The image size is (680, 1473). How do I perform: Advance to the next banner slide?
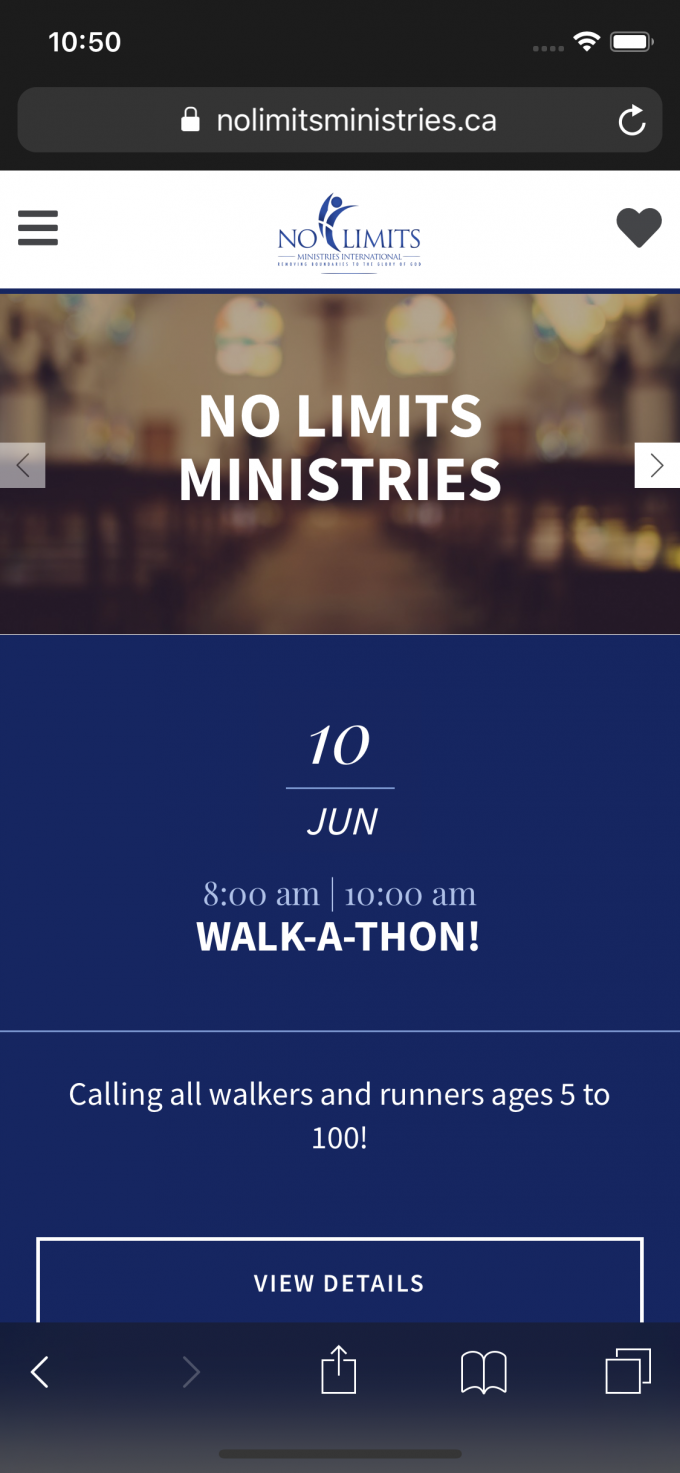(x=657, y=465)
